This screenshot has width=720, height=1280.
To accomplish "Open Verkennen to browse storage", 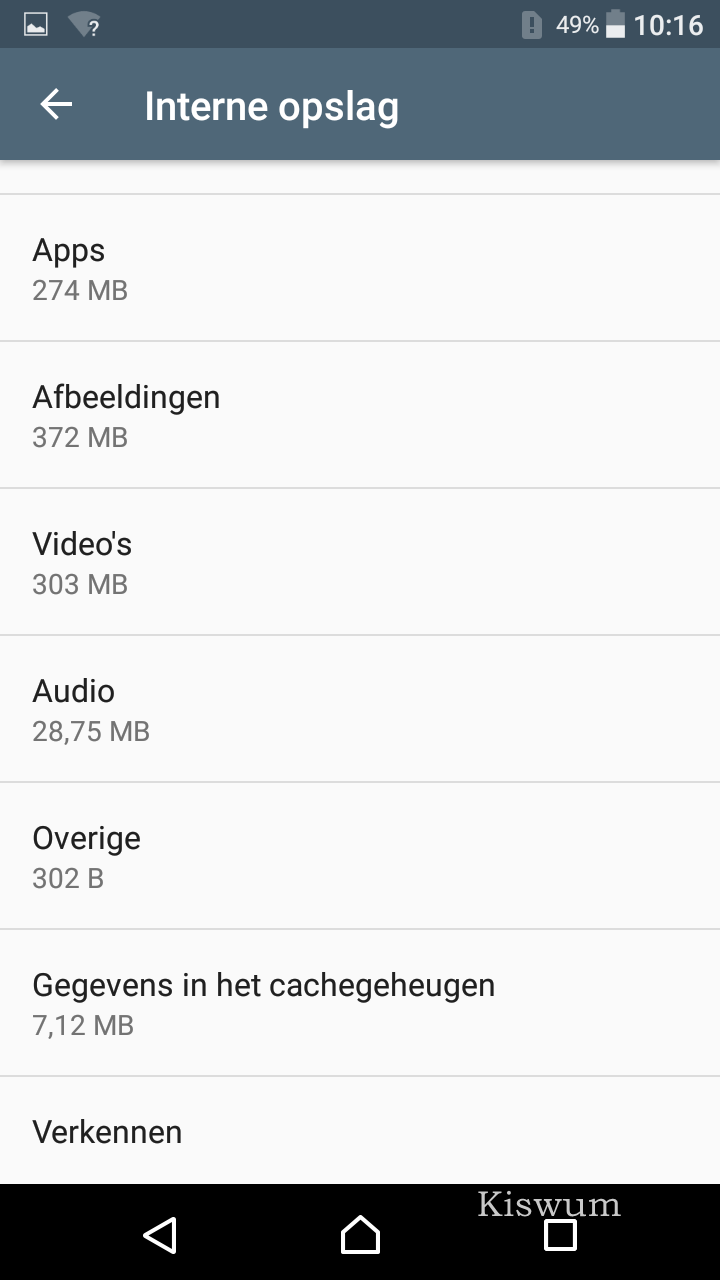I will click(360, 1131).
